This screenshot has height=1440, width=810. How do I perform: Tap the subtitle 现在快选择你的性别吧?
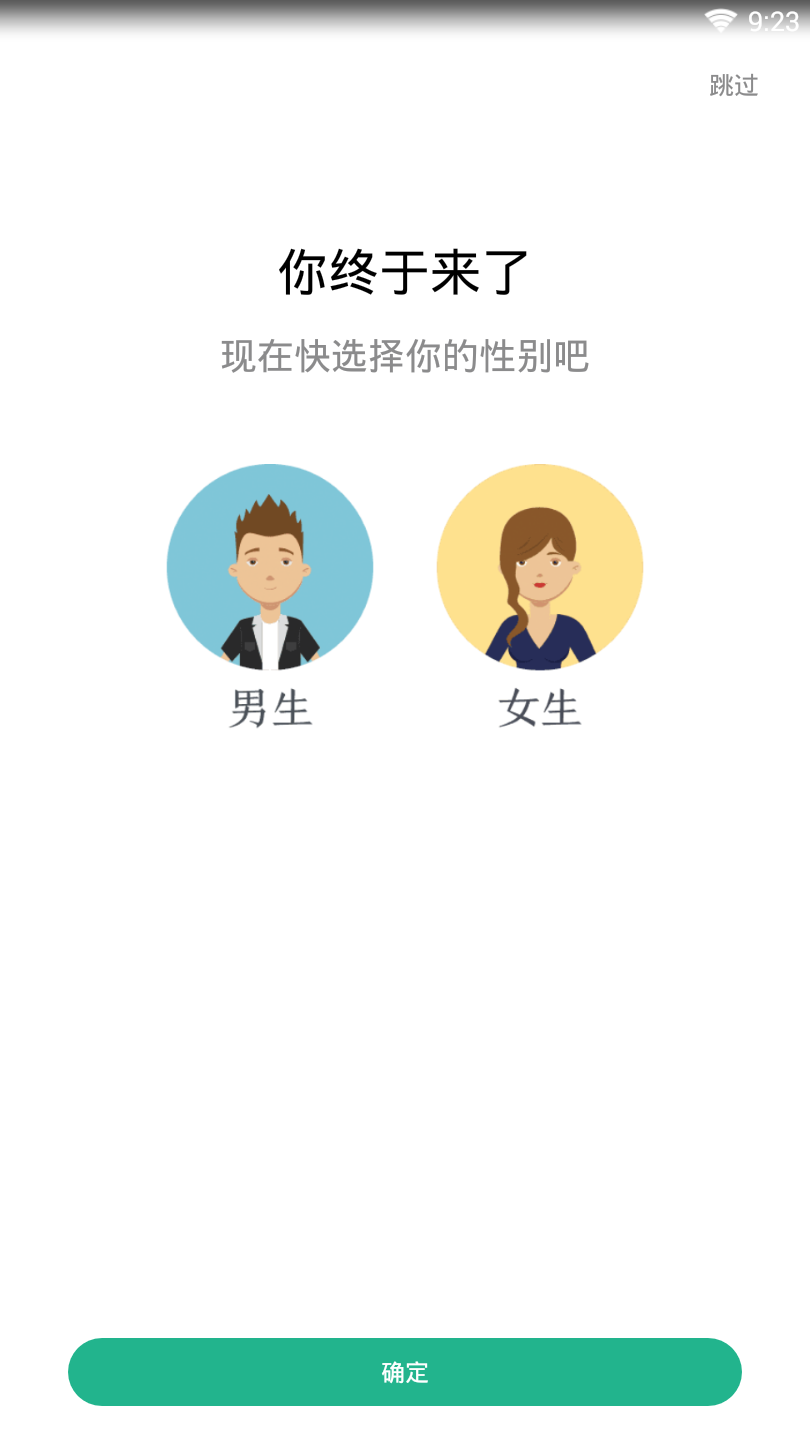[x=405, y=353]
